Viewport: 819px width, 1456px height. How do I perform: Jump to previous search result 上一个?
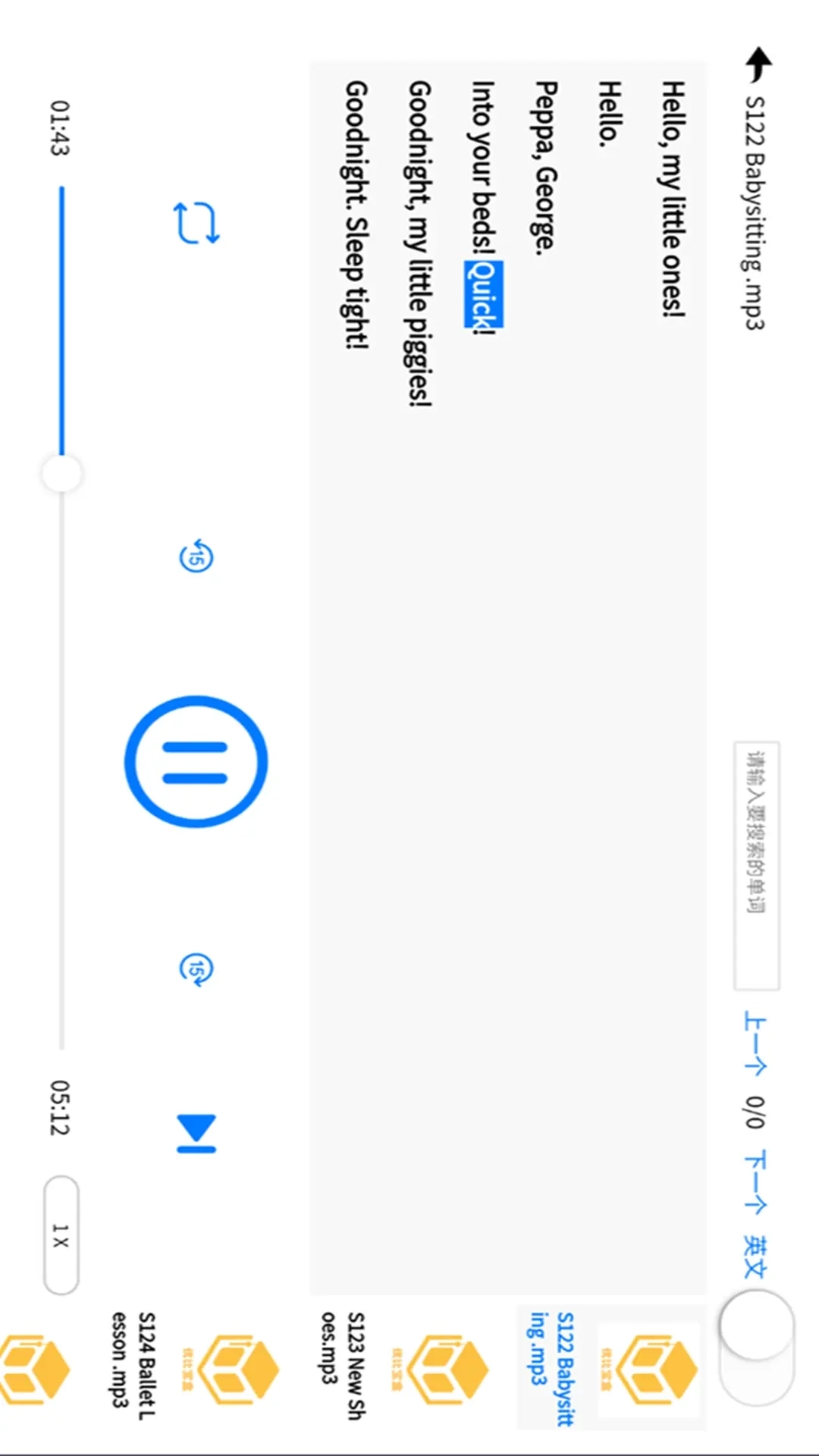click(755, 1044)
